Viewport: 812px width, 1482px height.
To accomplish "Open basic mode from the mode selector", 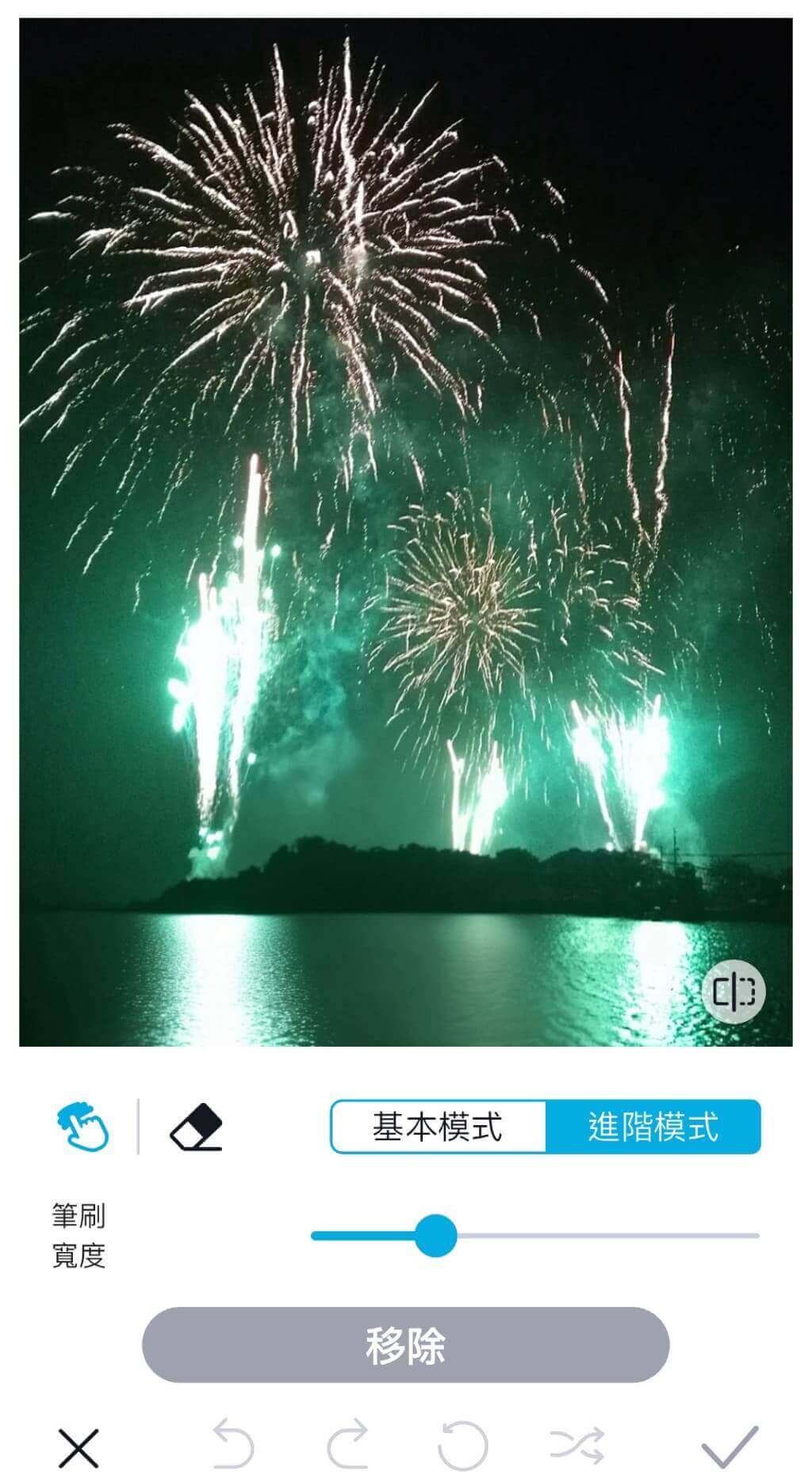I will pos(439,1128).
